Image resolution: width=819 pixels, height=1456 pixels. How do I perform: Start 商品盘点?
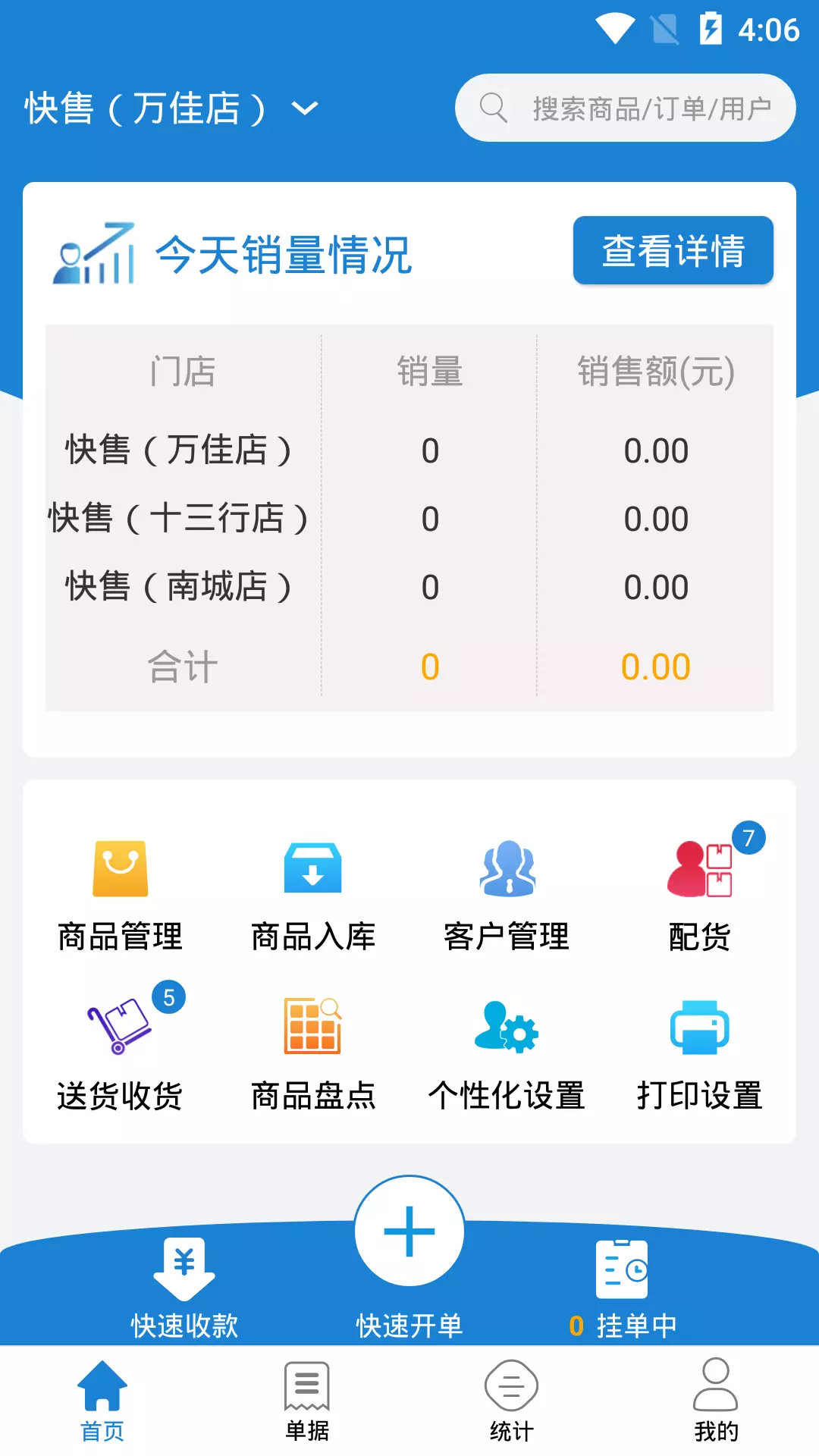(x=313, y=1055)
